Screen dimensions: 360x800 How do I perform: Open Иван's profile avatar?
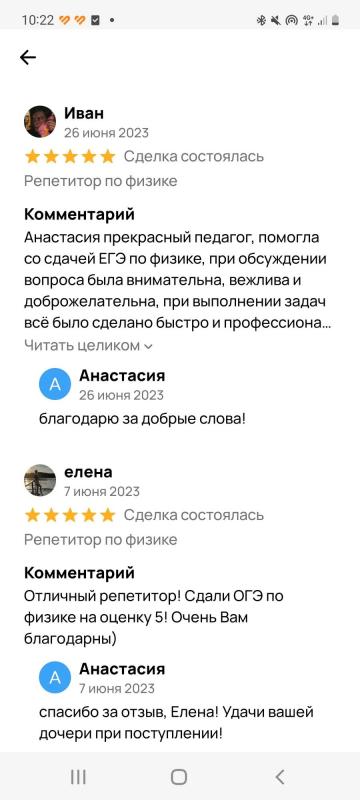click(40, 121)
